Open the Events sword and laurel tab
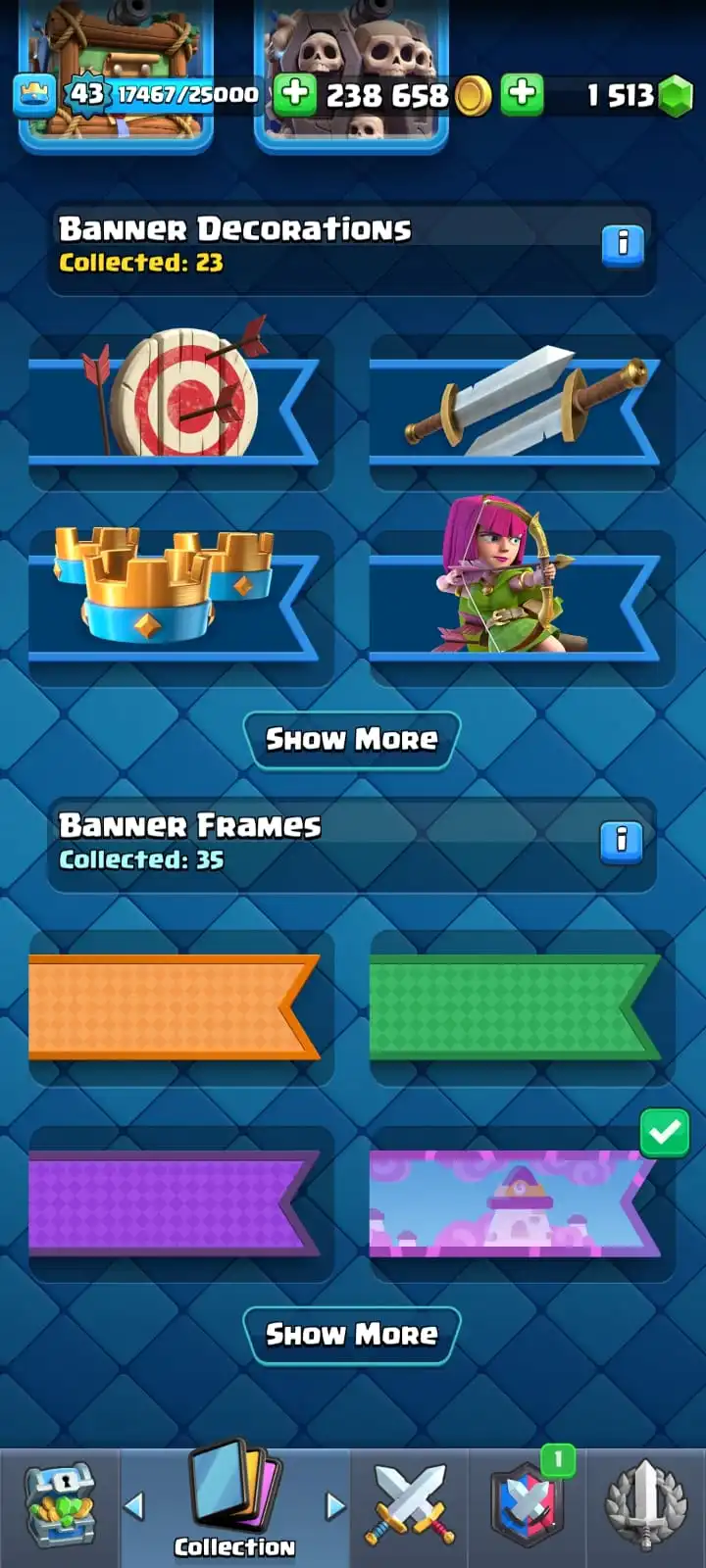 point(645,1507)
